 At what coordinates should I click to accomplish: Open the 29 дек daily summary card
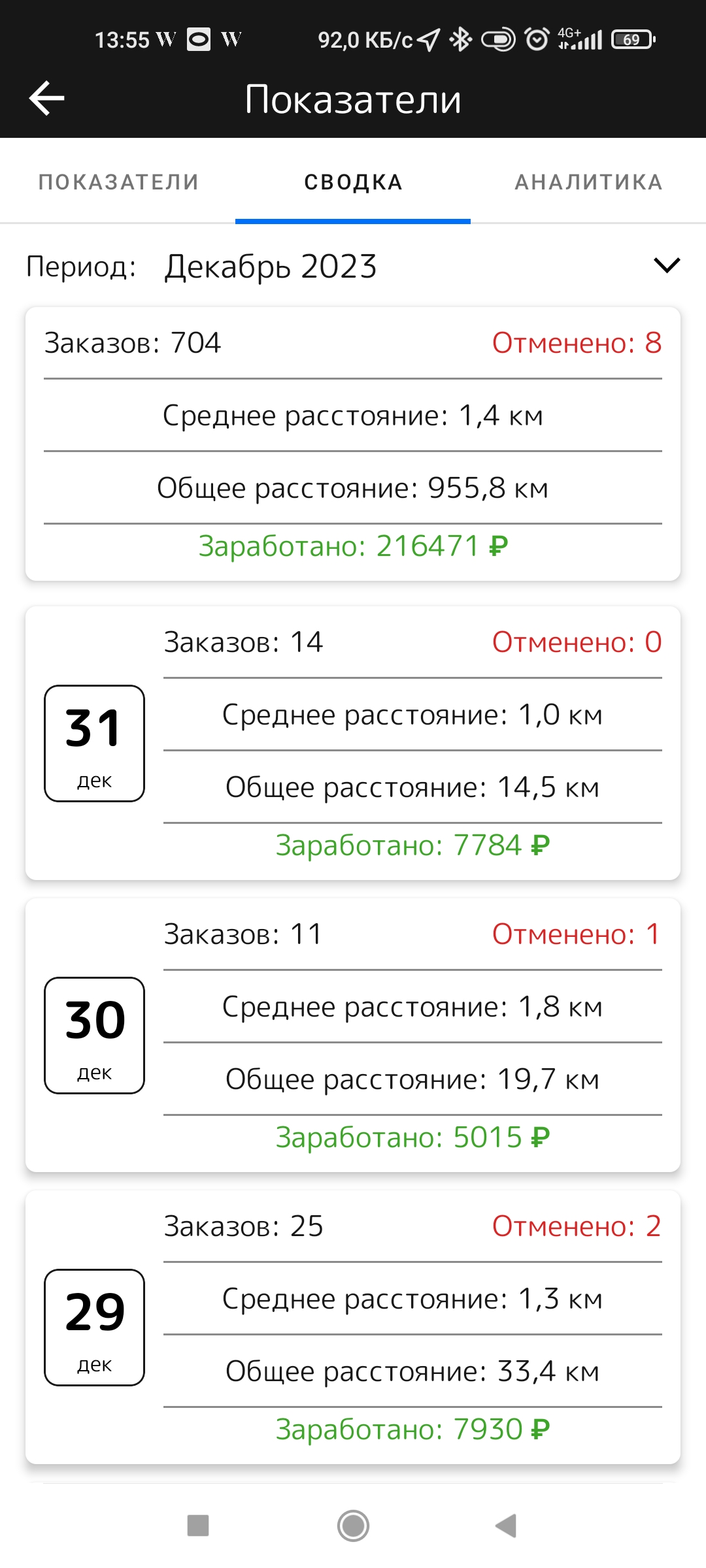pyautogui.click(x=353, y=1327)
